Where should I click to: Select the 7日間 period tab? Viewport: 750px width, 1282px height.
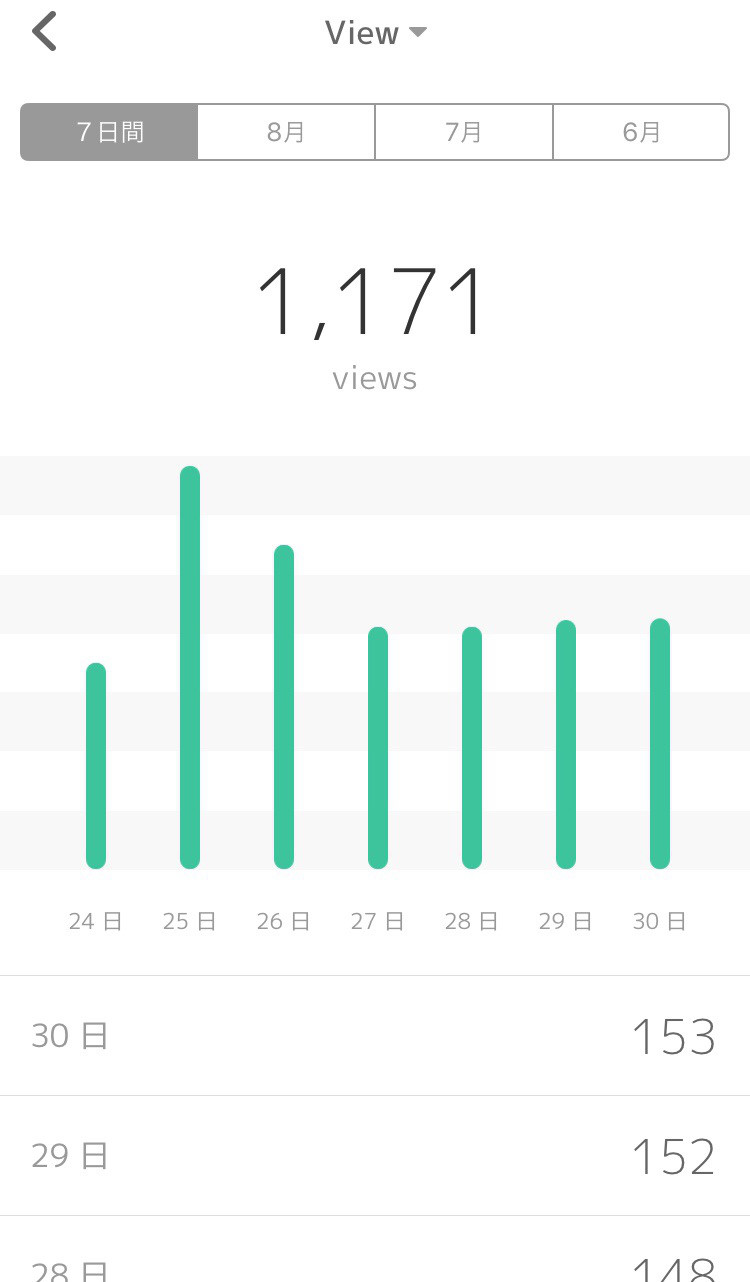pos(109,132)
